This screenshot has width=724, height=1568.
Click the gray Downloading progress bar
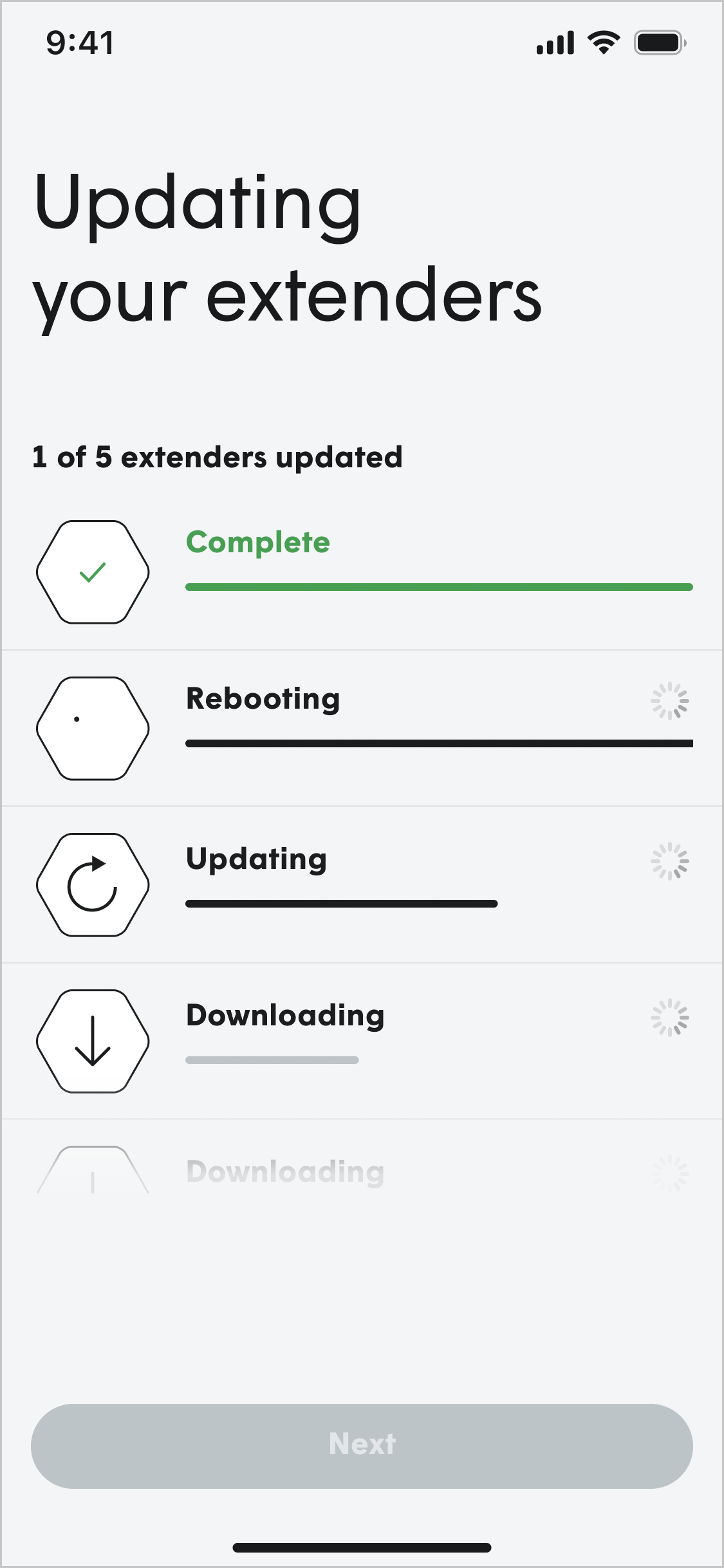coord(272,1060)
